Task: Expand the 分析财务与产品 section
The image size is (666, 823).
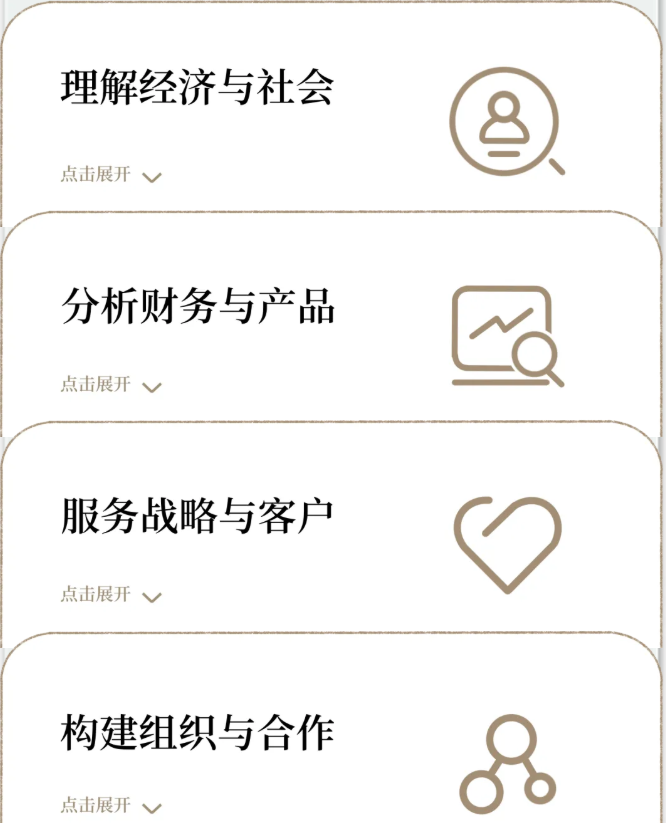Action: point(110,385)
